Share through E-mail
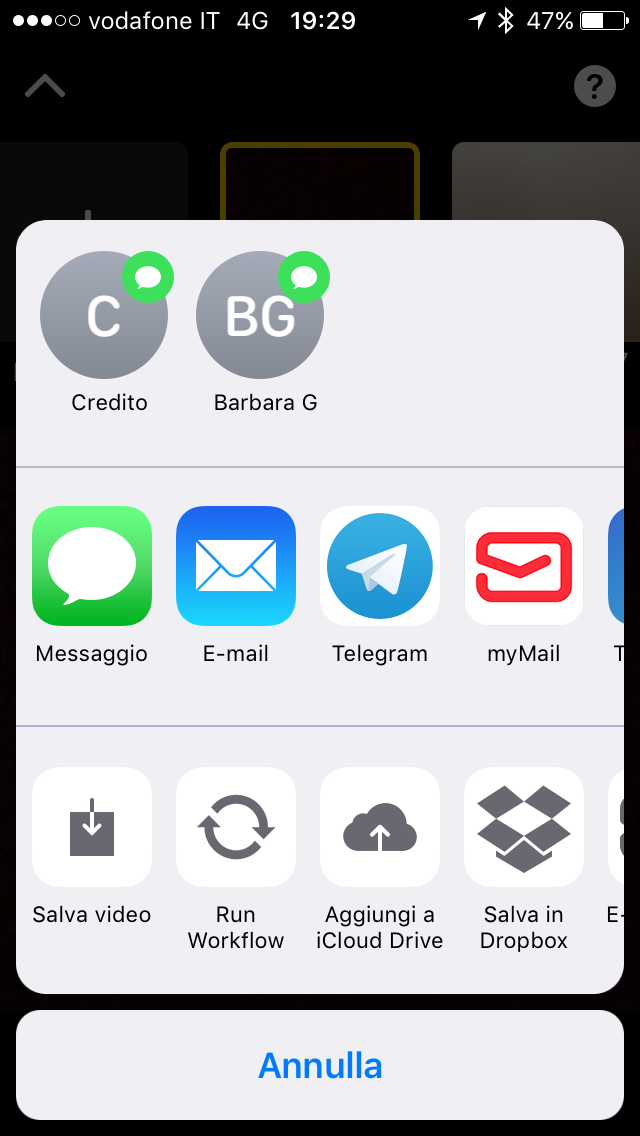Viewport: 640px width, 1136px height. click(236, 566)
